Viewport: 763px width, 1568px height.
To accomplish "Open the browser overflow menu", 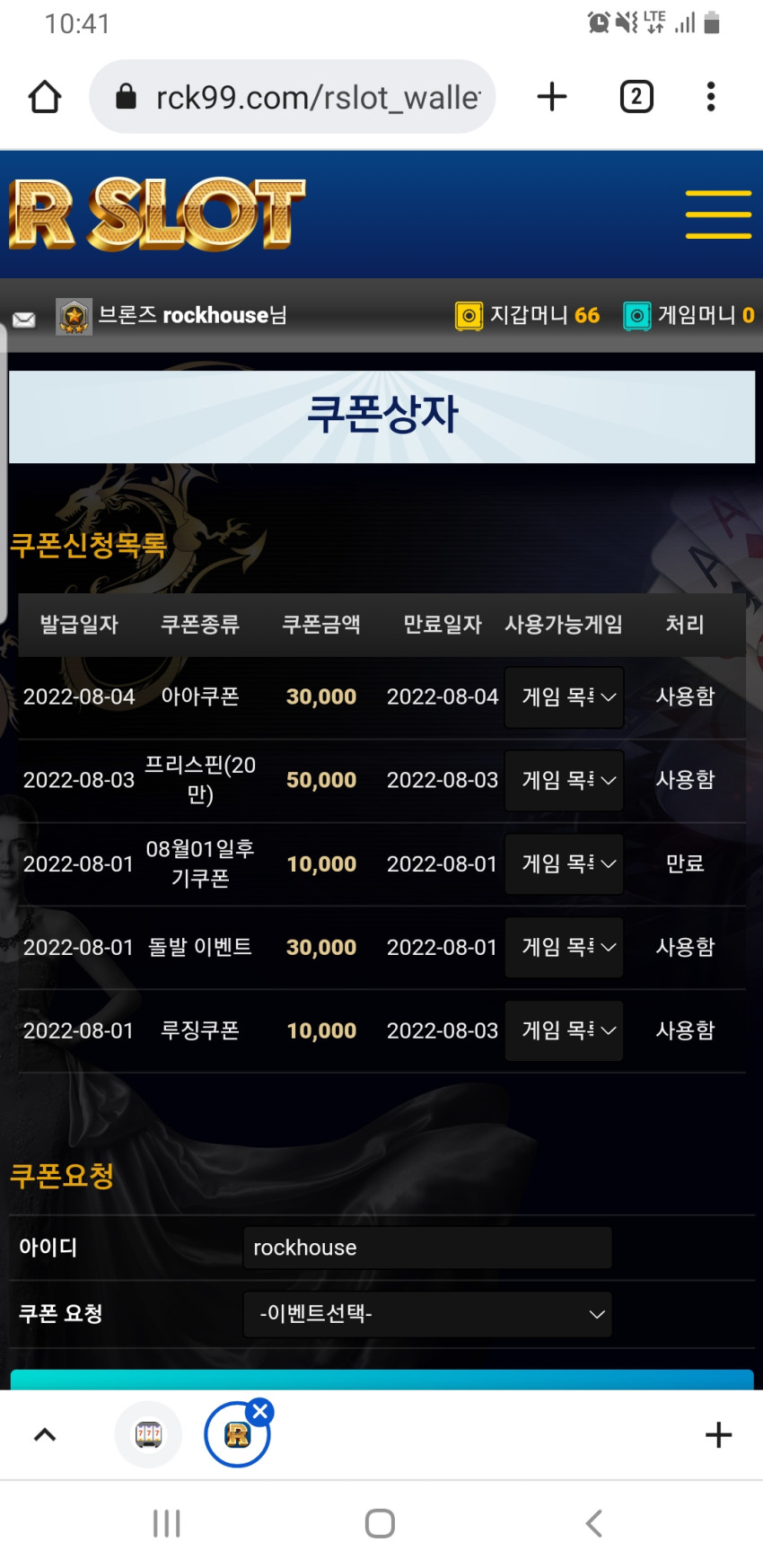I will tap(711, 97).
